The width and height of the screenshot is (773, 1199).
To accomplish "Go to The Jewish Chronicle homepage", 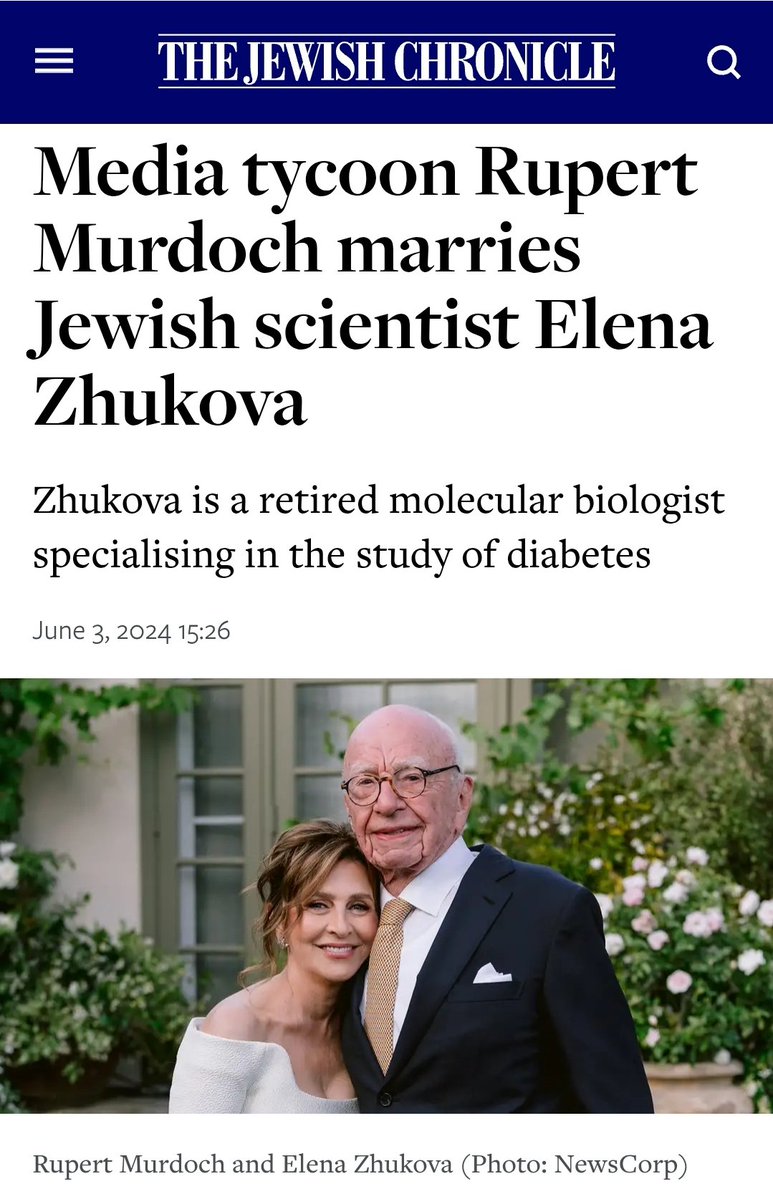I will 386,62.
